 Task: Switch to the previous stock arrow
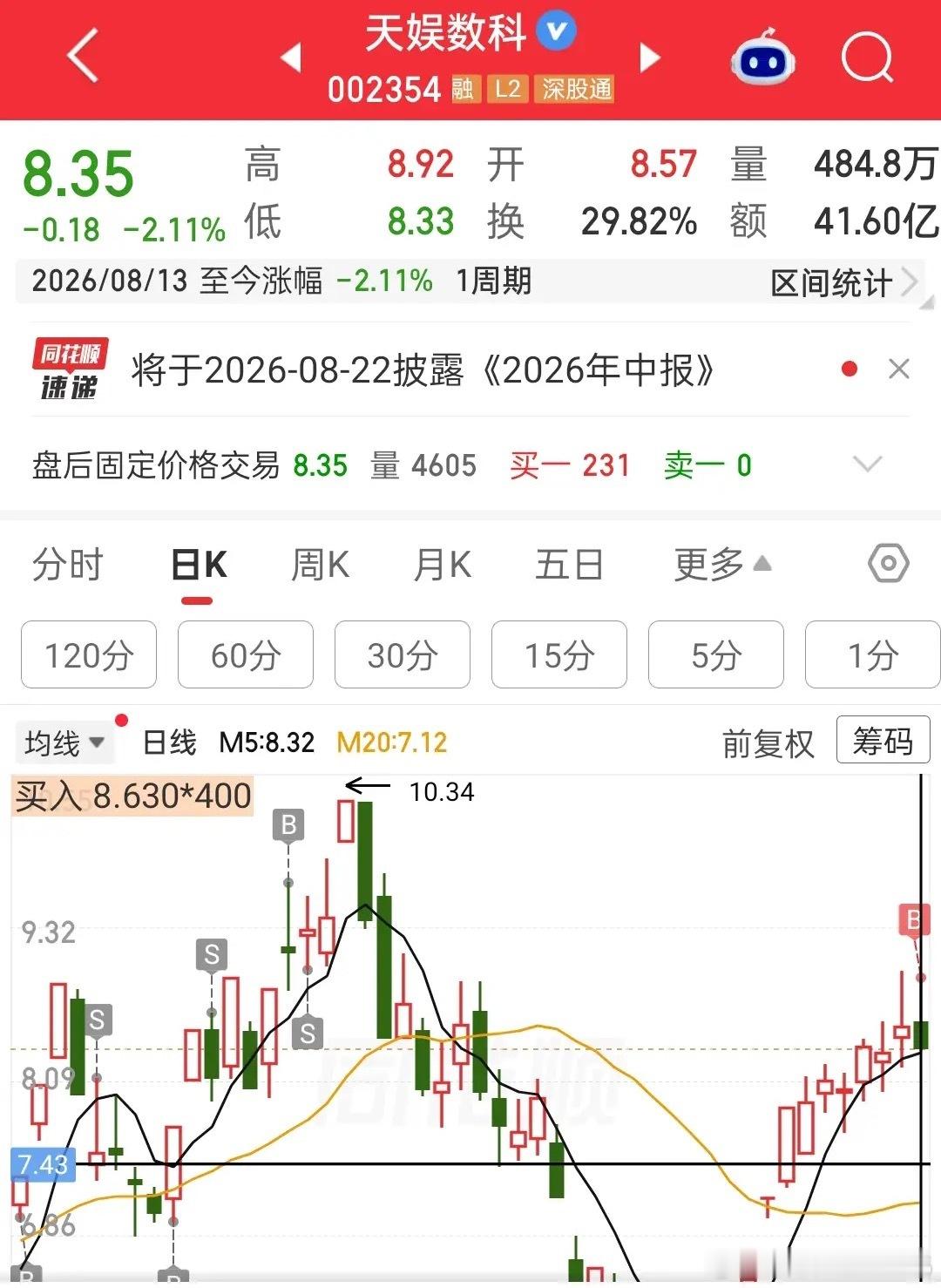291,57
